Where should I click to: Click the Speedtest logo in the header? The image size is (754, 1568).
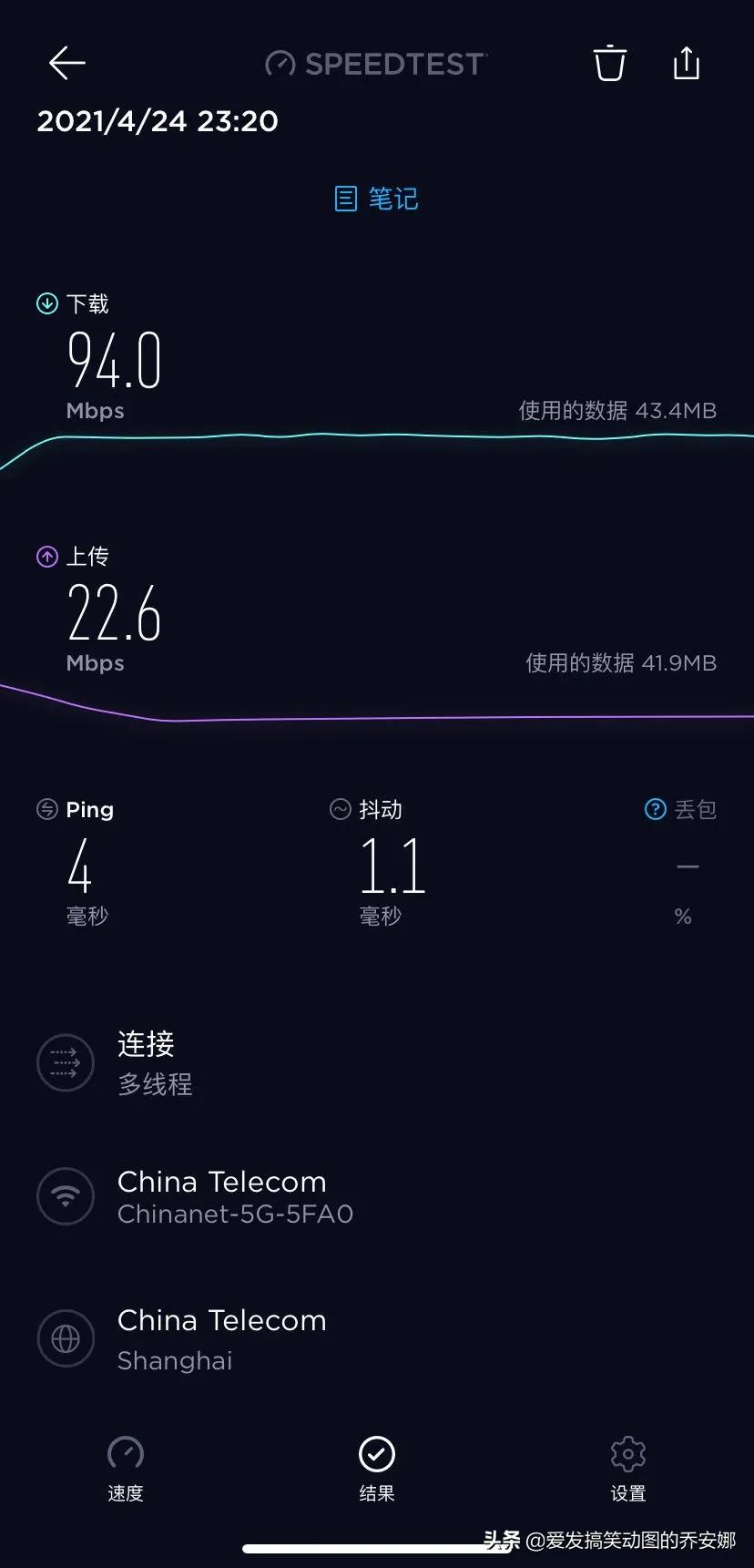tap(375, 63)
